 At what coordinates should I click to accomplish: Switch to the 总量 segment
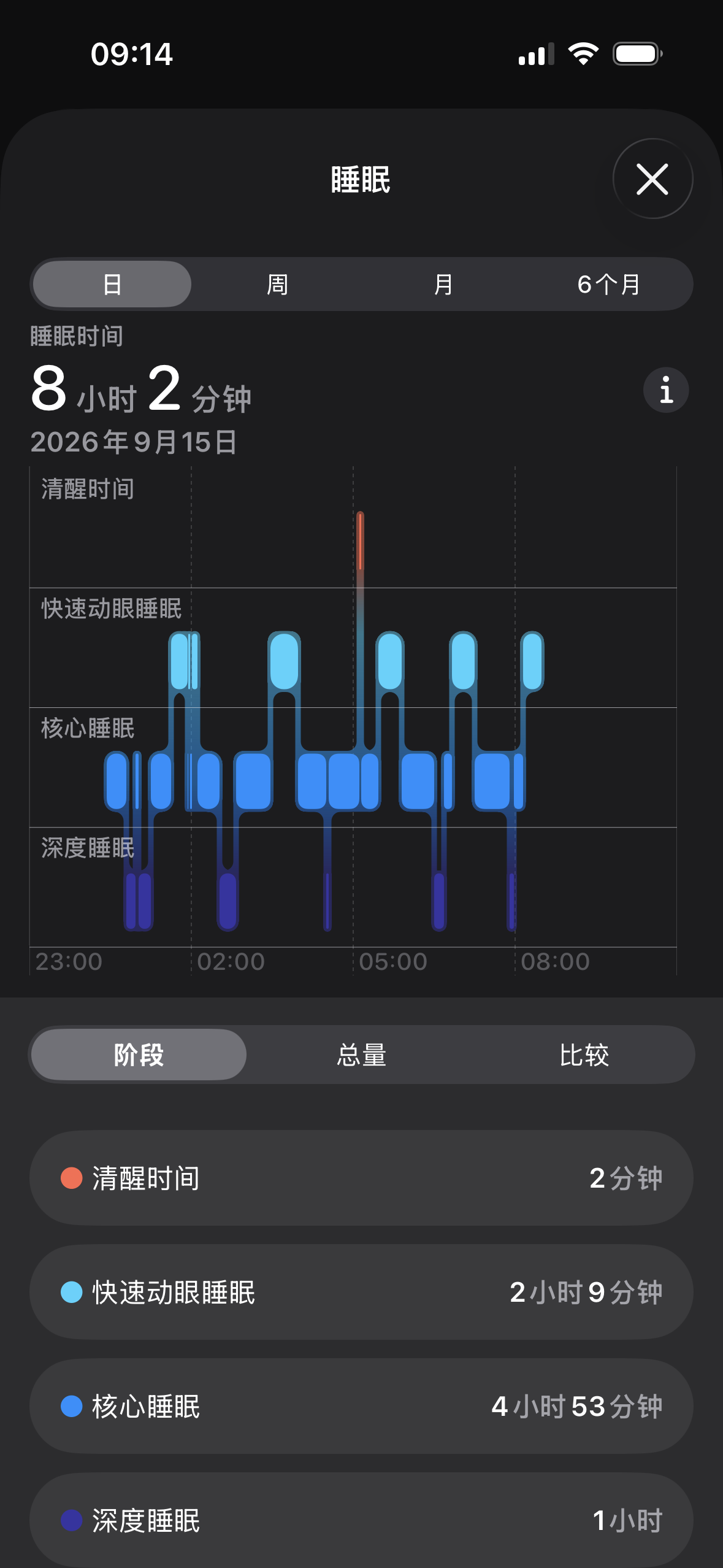pos(362,1055)
